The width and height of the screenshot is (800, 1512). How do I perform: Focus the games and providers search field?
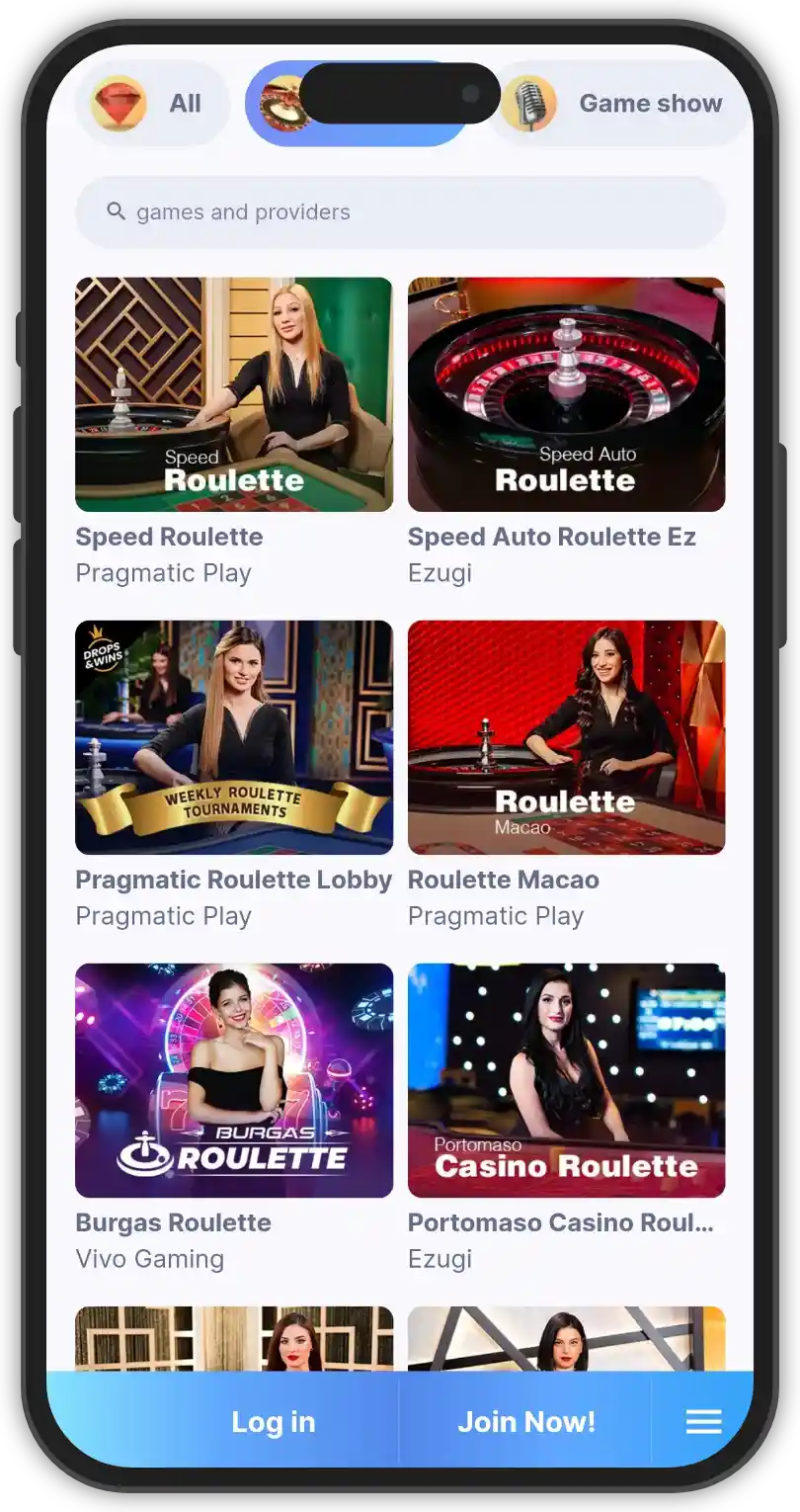400,211
